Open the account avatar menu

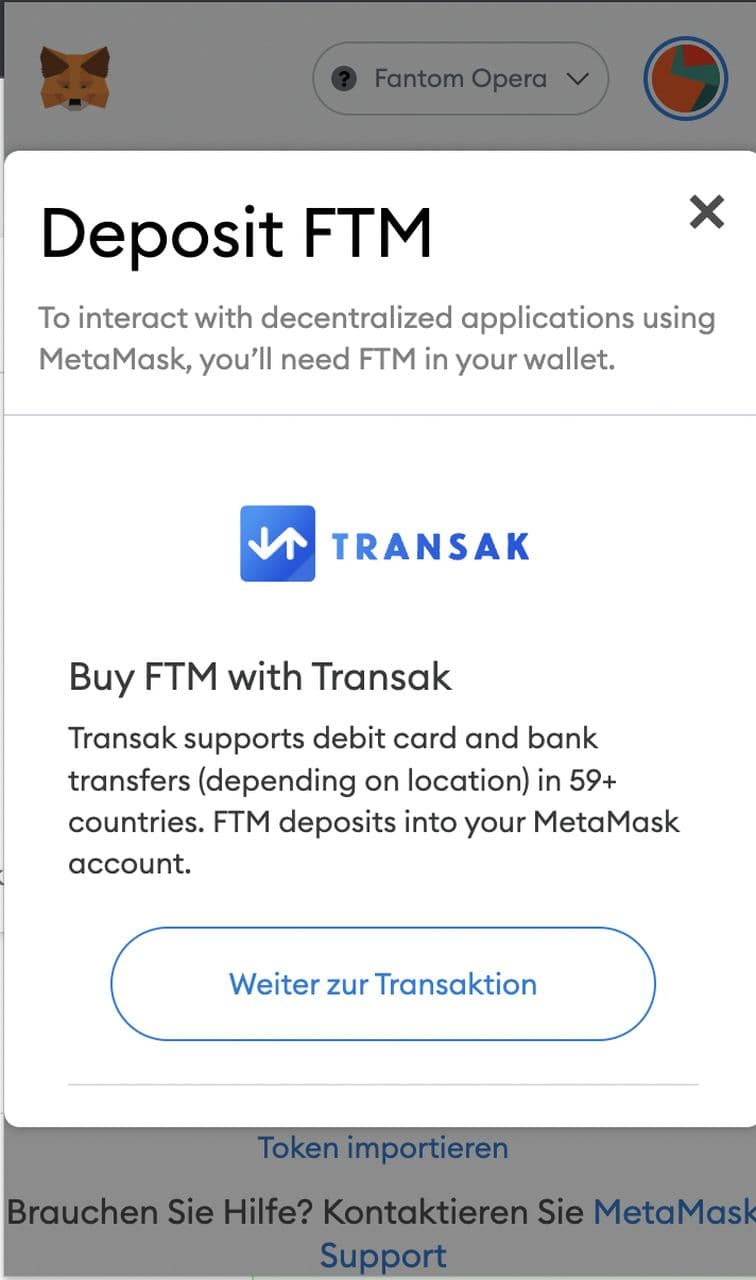pos(685,78)
